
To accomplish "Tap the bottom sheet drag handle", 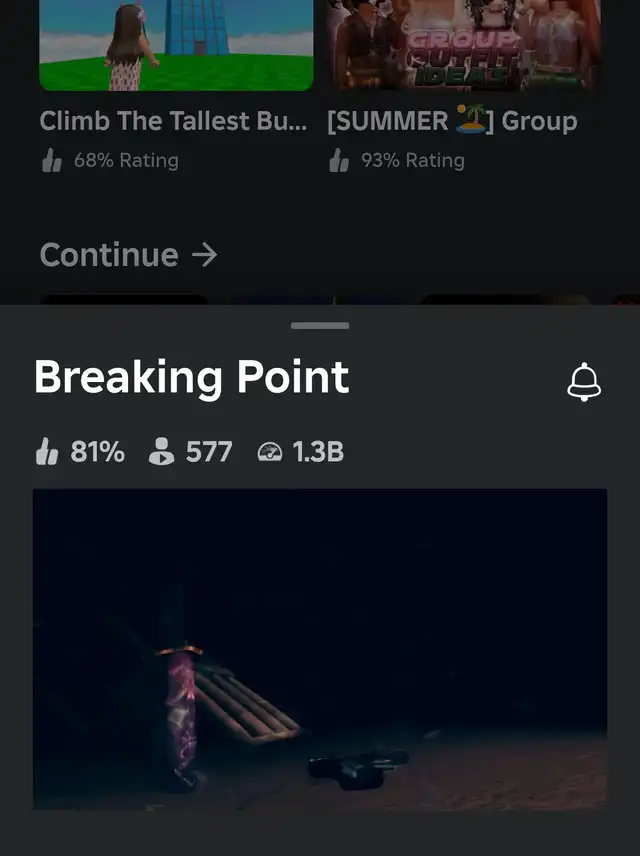I will (x=320, y=326).
